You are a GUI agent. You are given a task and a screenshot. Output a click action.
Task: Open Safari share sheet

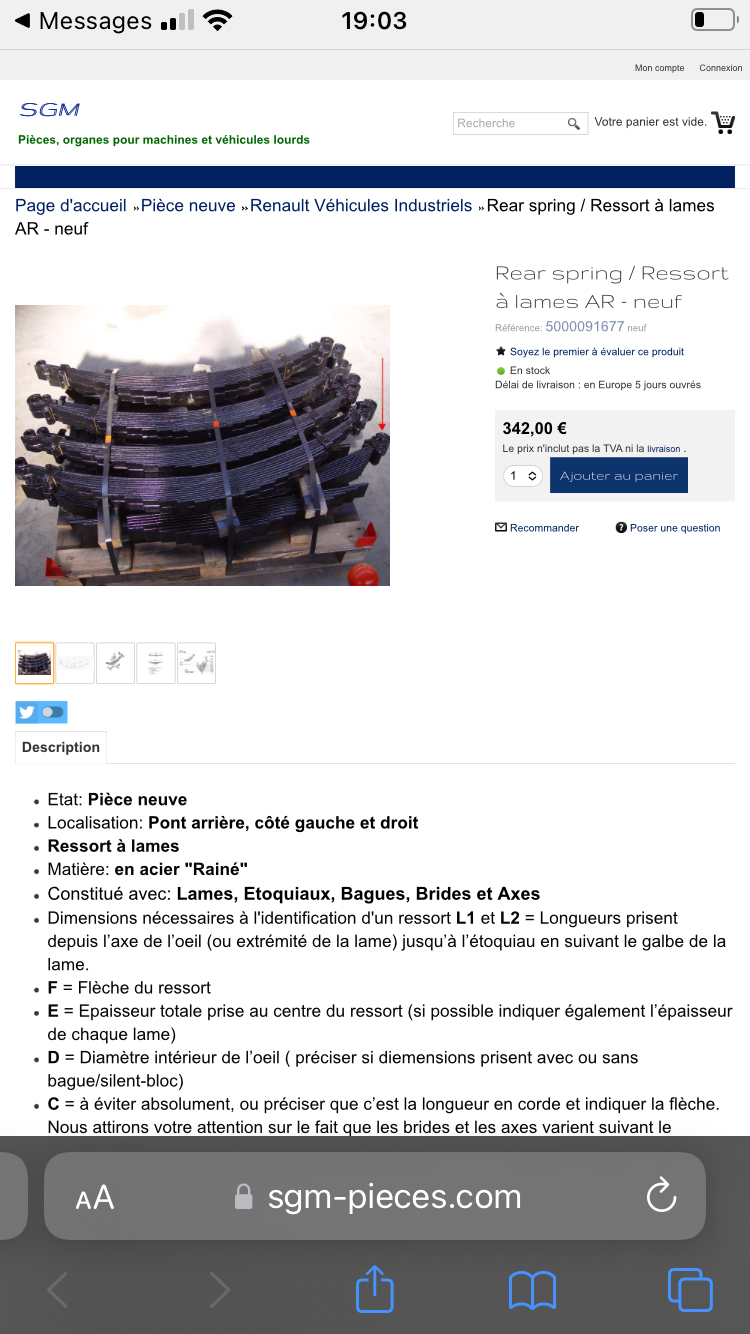tap(375, 1289)
